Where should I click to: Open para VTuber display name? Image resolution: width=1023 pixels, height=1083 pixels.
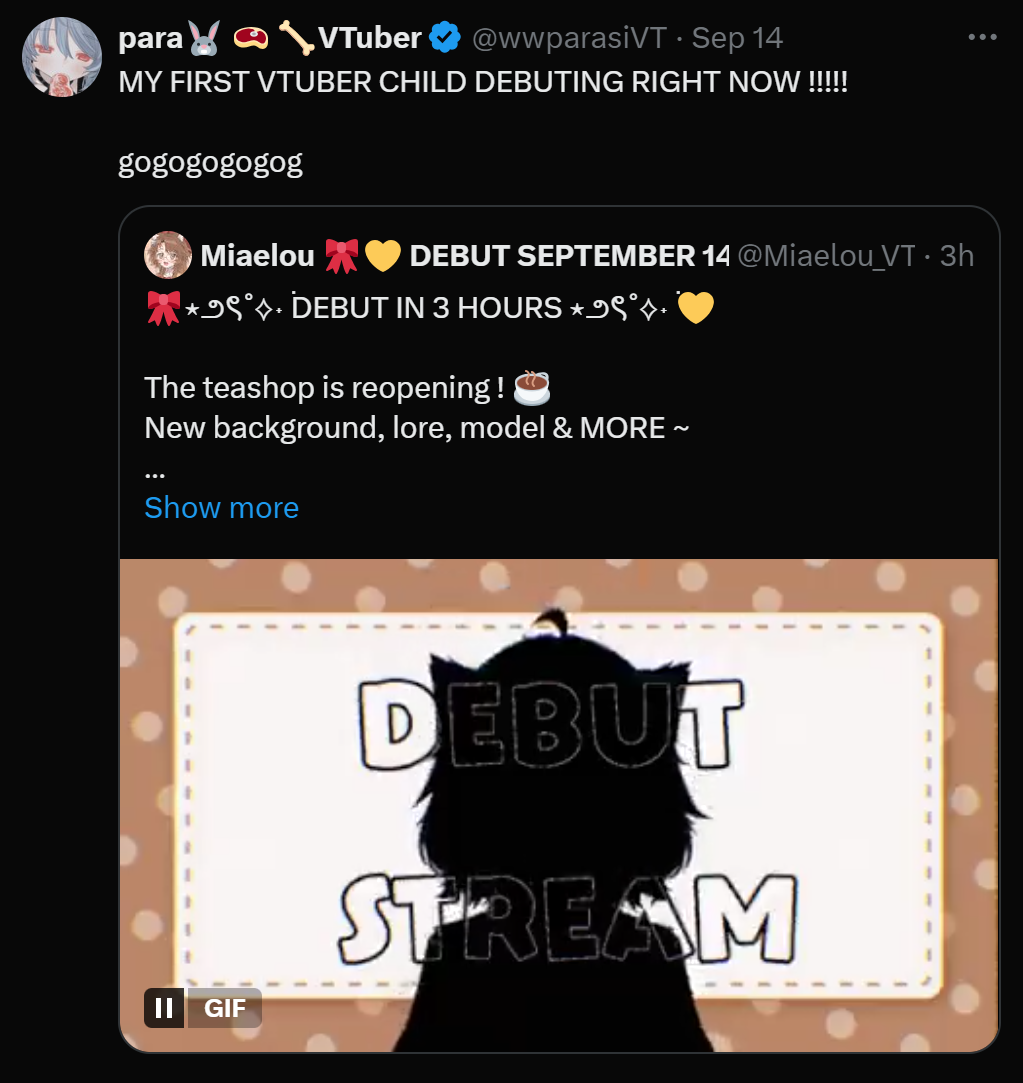(270, 38)
